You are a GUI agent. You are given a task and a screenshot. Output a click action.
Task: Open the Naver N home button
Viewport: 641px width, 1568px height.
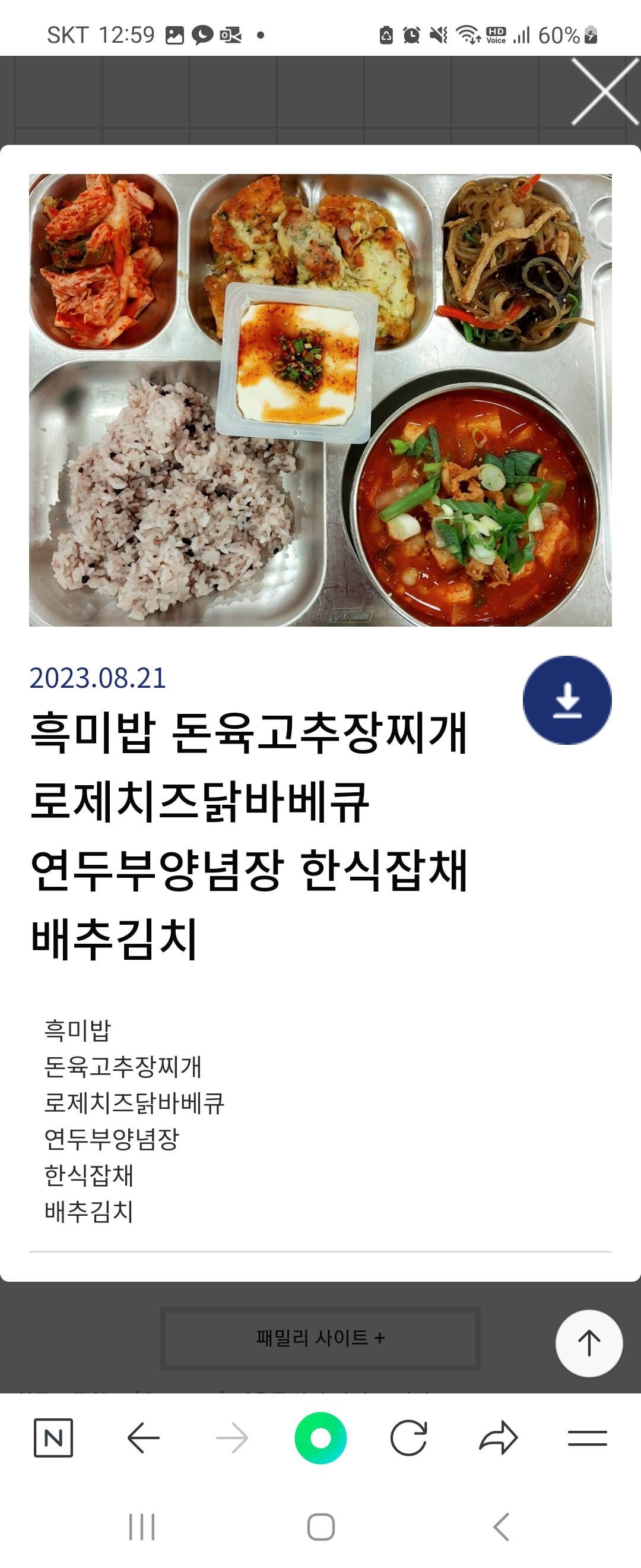(53, 1439)
